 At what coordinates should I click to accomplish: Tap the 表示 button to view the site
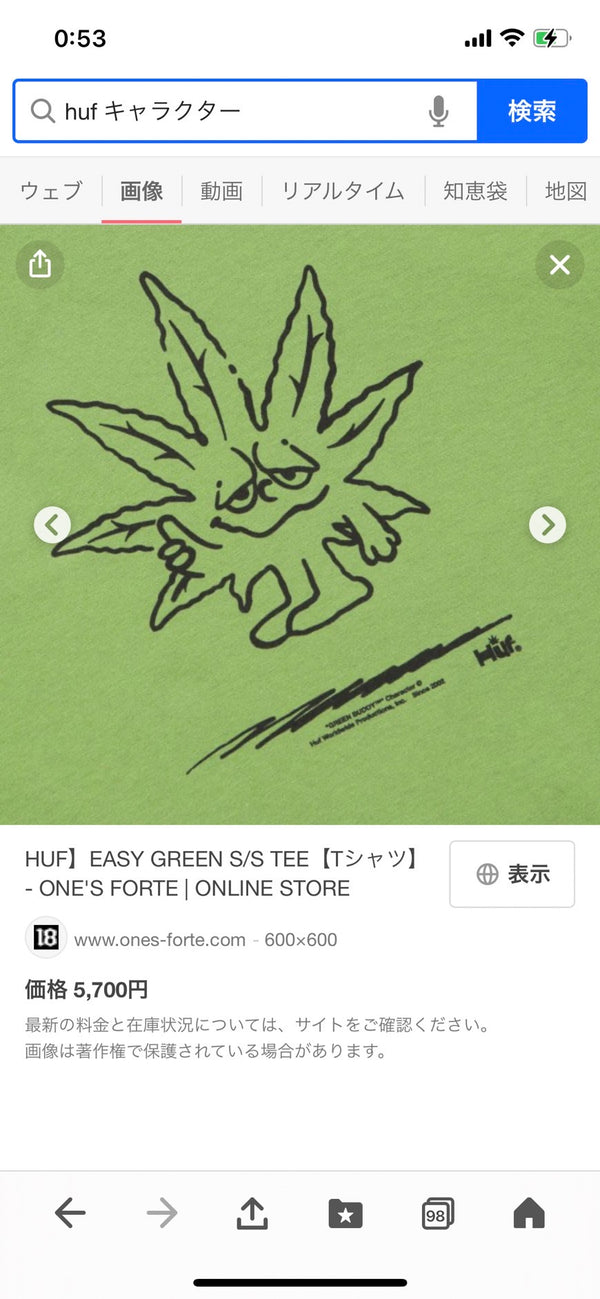pyautogui.click(x=512, y=874)
